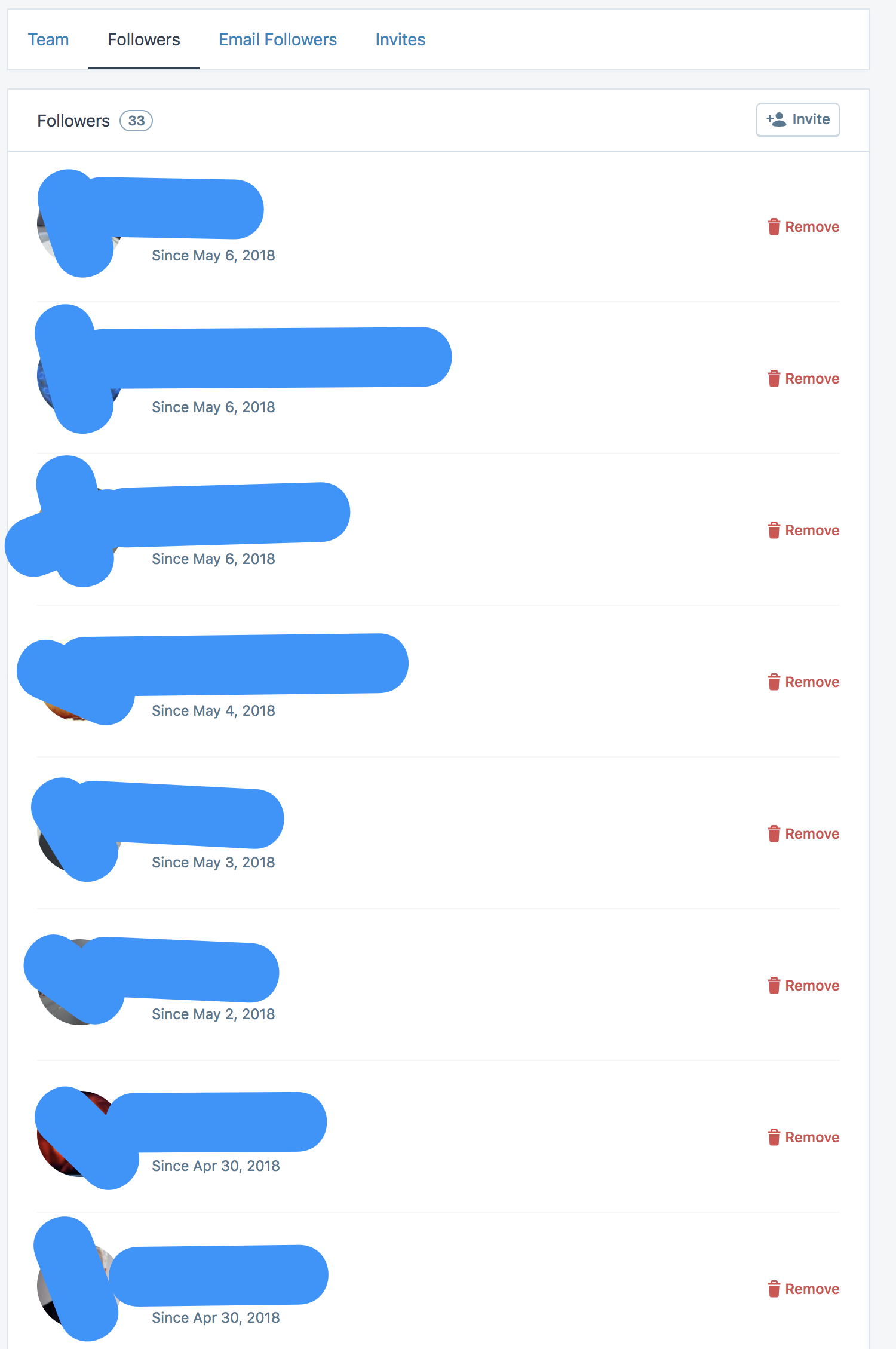Tap the Invite button
Screen dimensions: 896x1349
click(x=797, y=119)
